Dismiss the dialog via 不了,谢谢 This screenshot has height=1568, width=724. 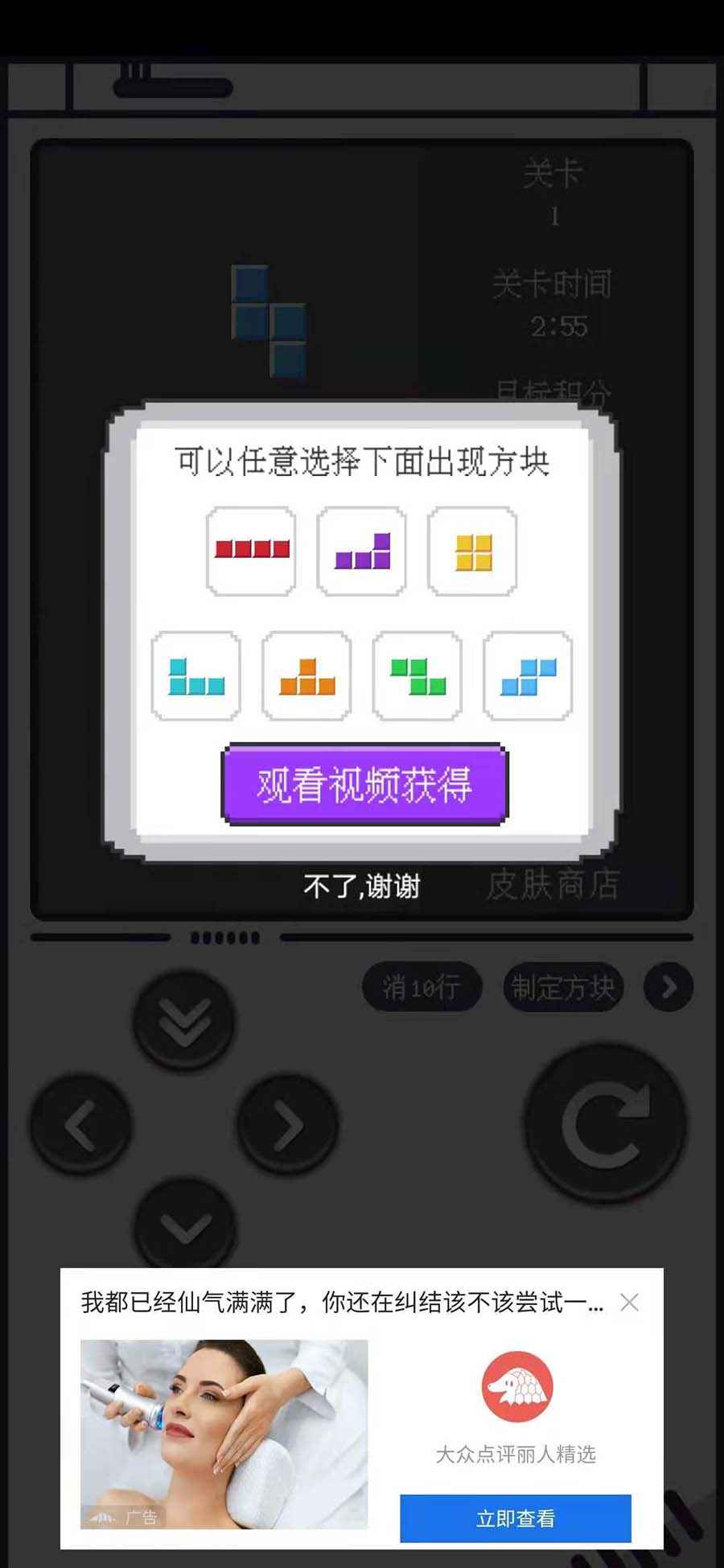361,888
